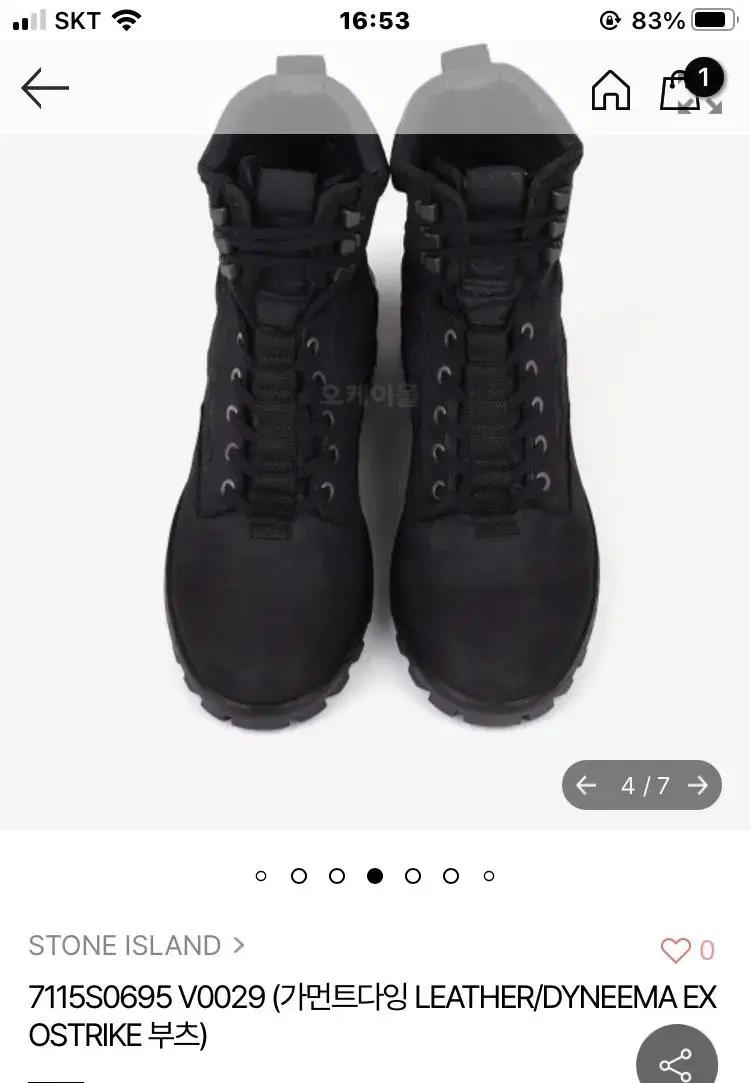The image size is (750, 1083).
Task: Go back using the top arrow
Action: (x=45, y=88)
